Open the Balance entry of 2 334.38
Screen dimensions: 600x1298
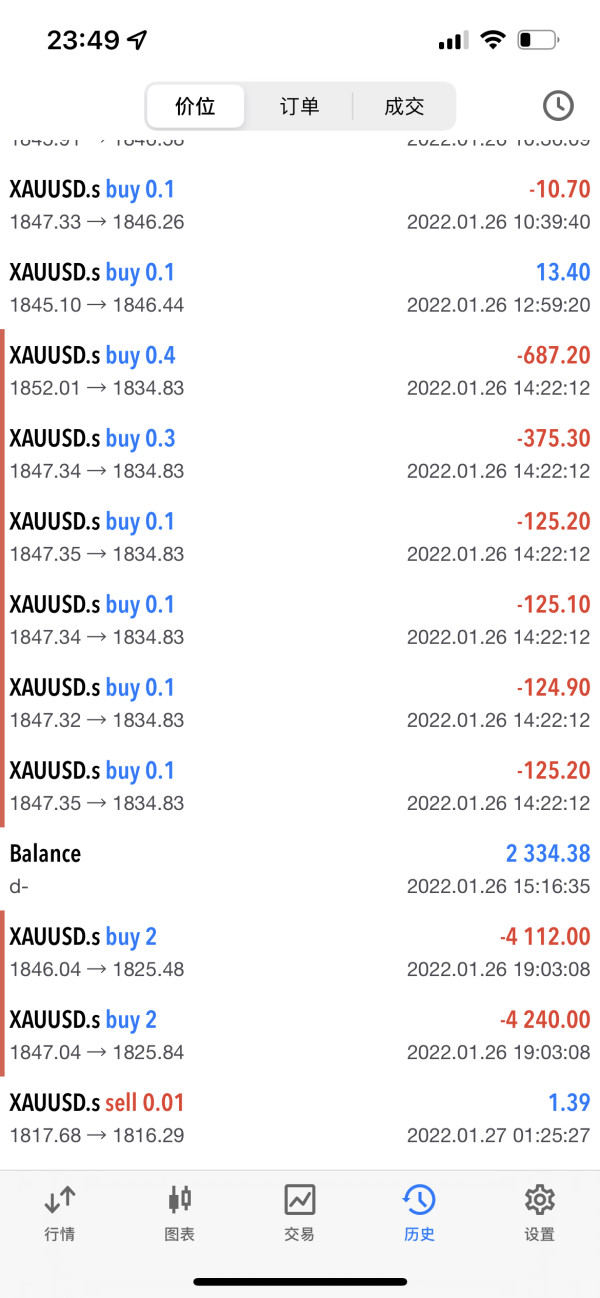(x=300, y=869)
